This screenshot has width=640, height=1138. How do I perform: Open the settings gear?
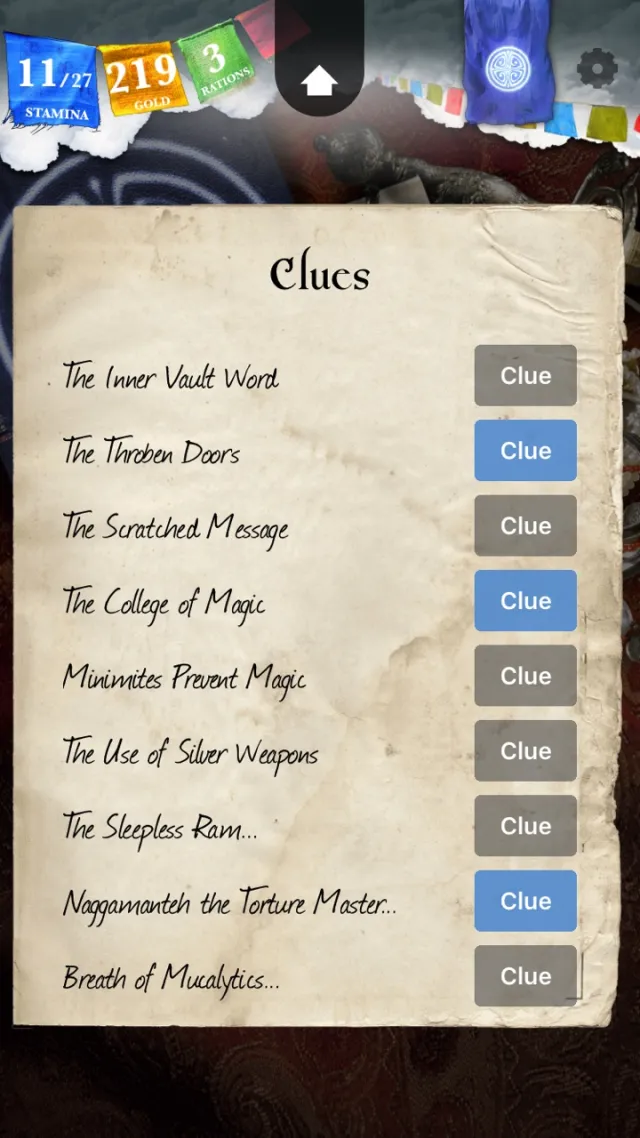click(x=597, y=68)
